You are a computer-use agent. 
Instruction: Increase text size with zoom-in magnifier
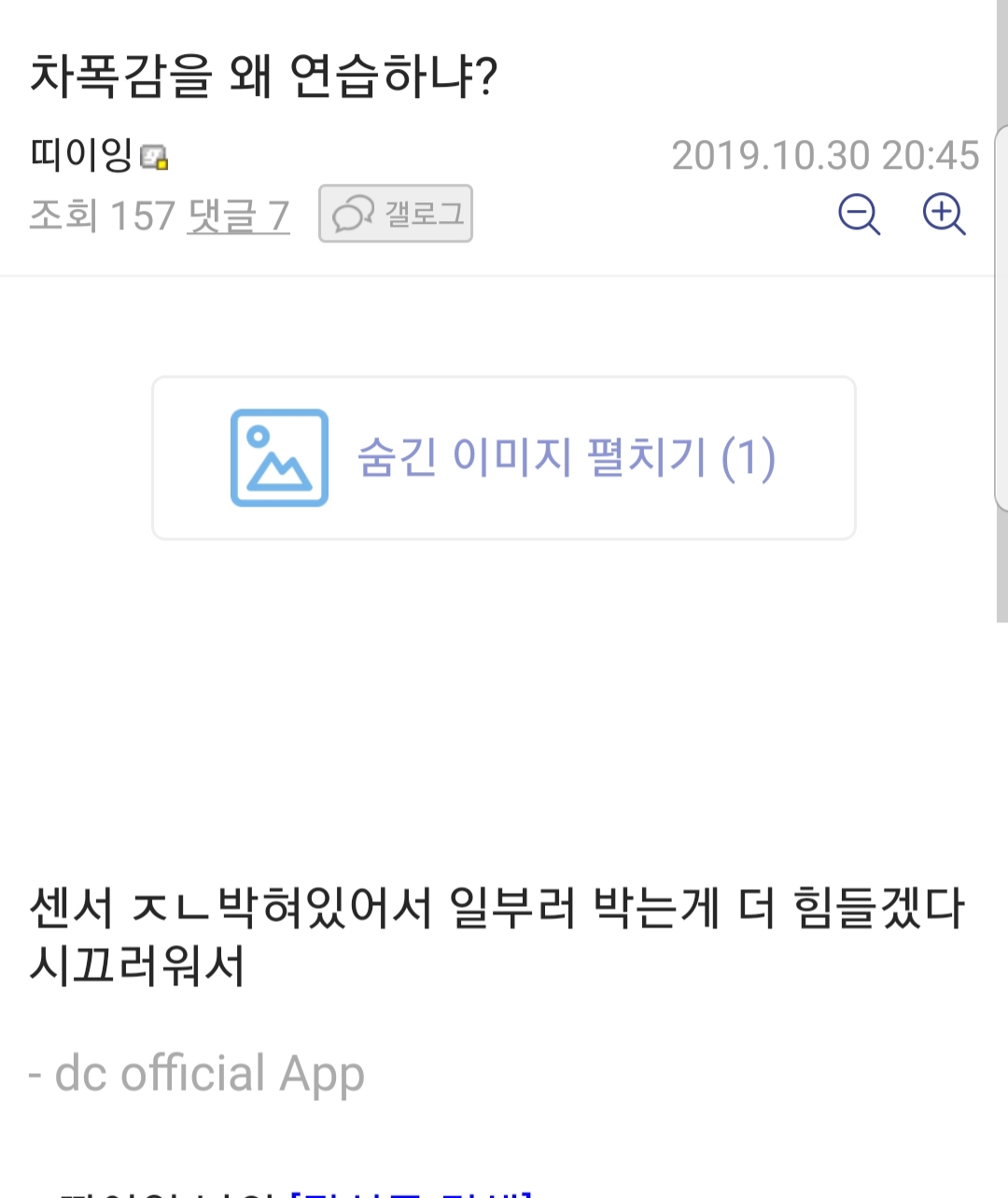point(944,214)
